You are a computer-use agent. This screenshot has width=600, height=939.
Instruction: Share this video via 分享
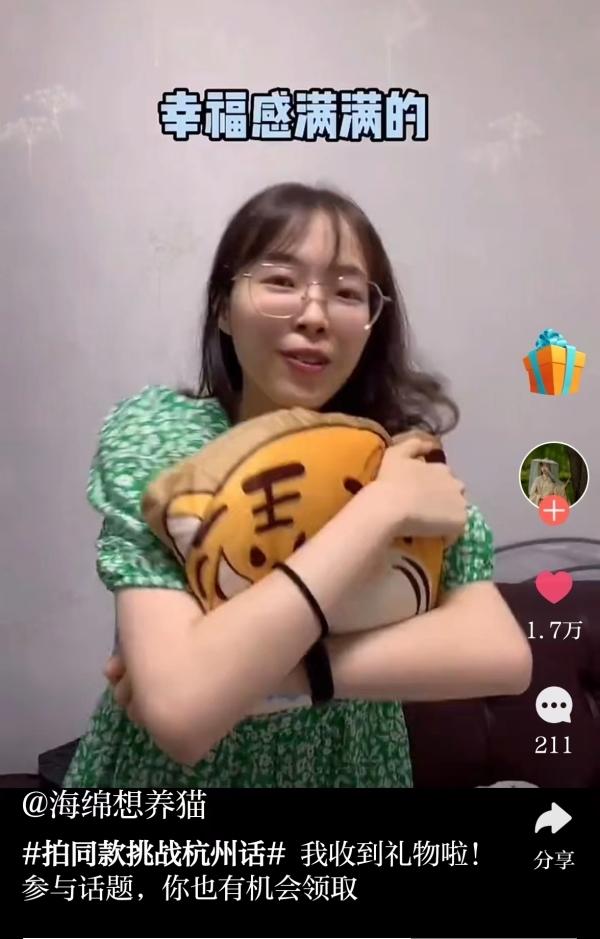[x=553, y=822]
